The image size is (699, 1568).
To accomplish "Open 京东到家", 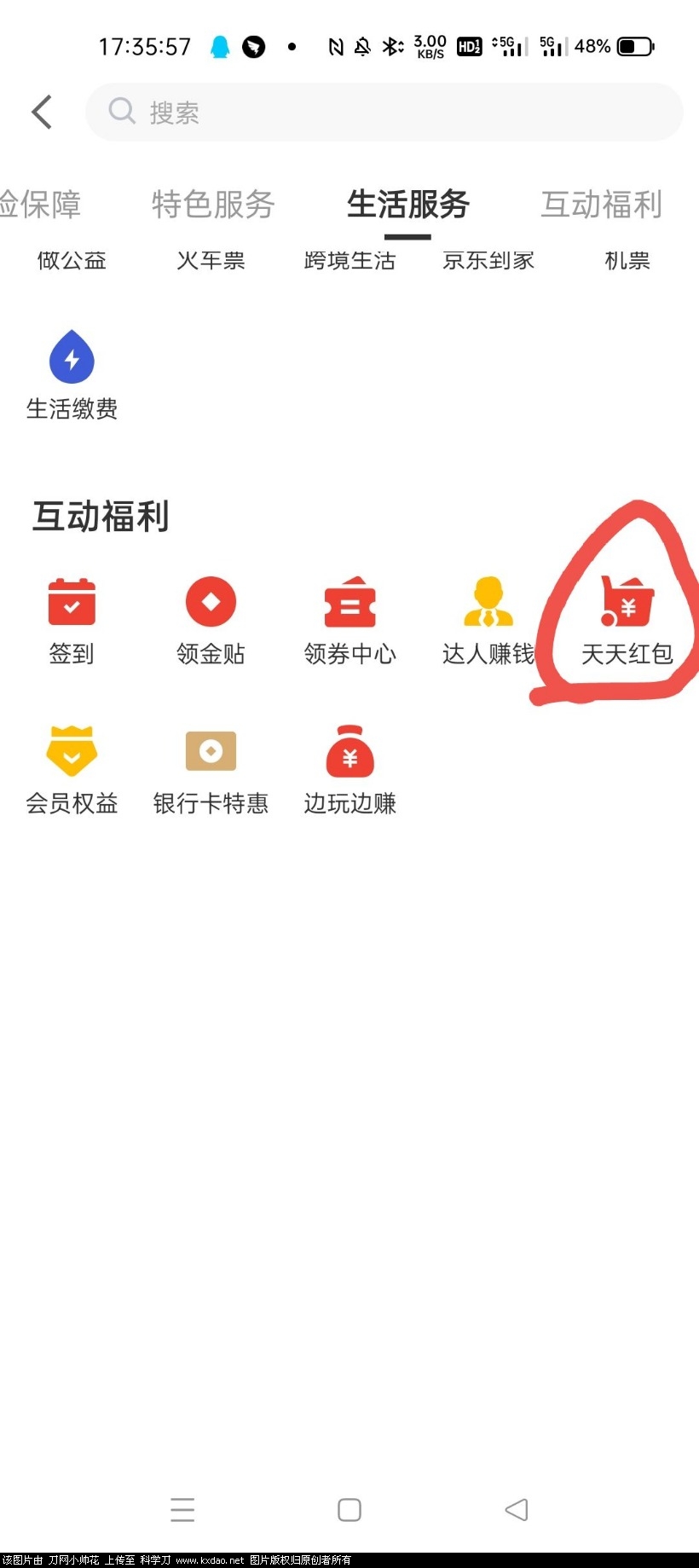I will 488,260.
